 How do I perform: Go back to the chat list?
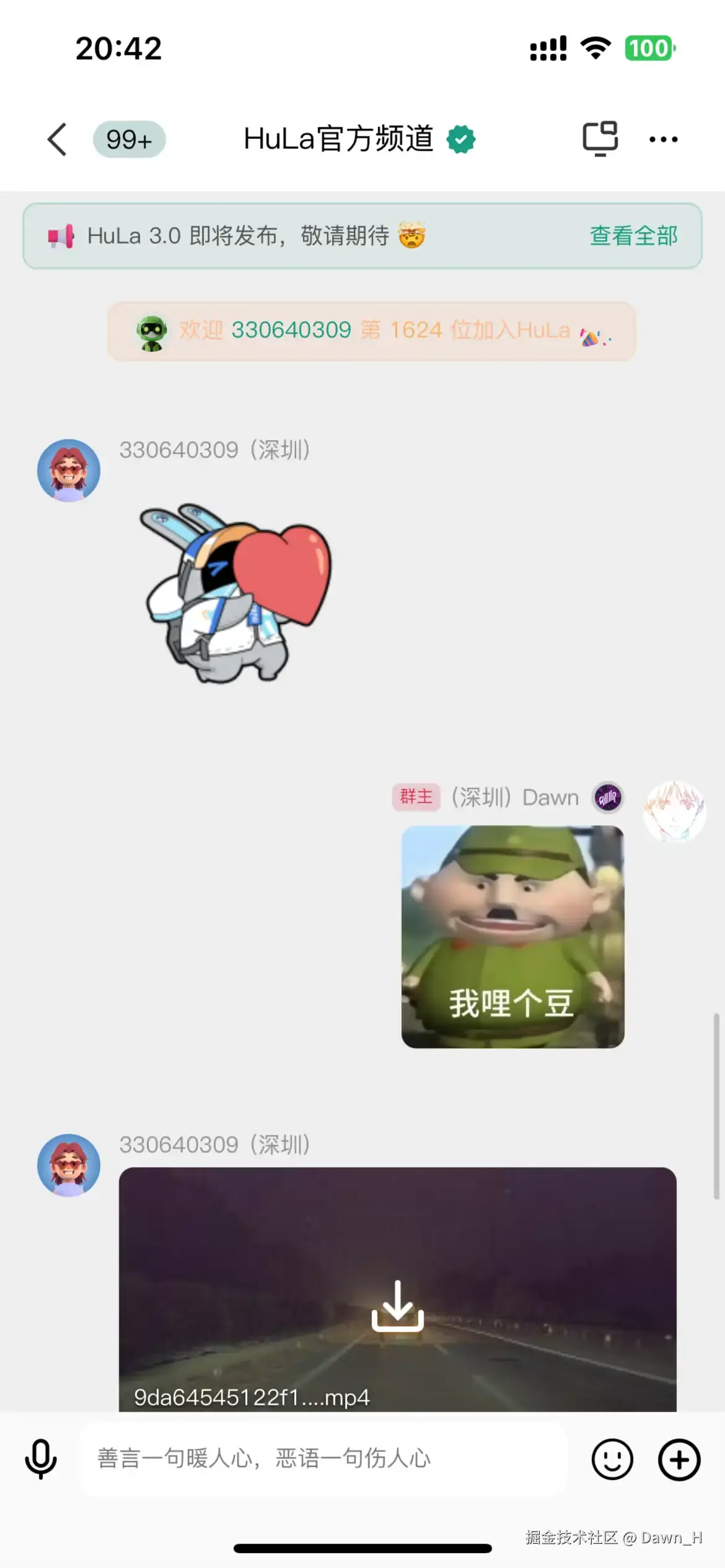(58, 139)
